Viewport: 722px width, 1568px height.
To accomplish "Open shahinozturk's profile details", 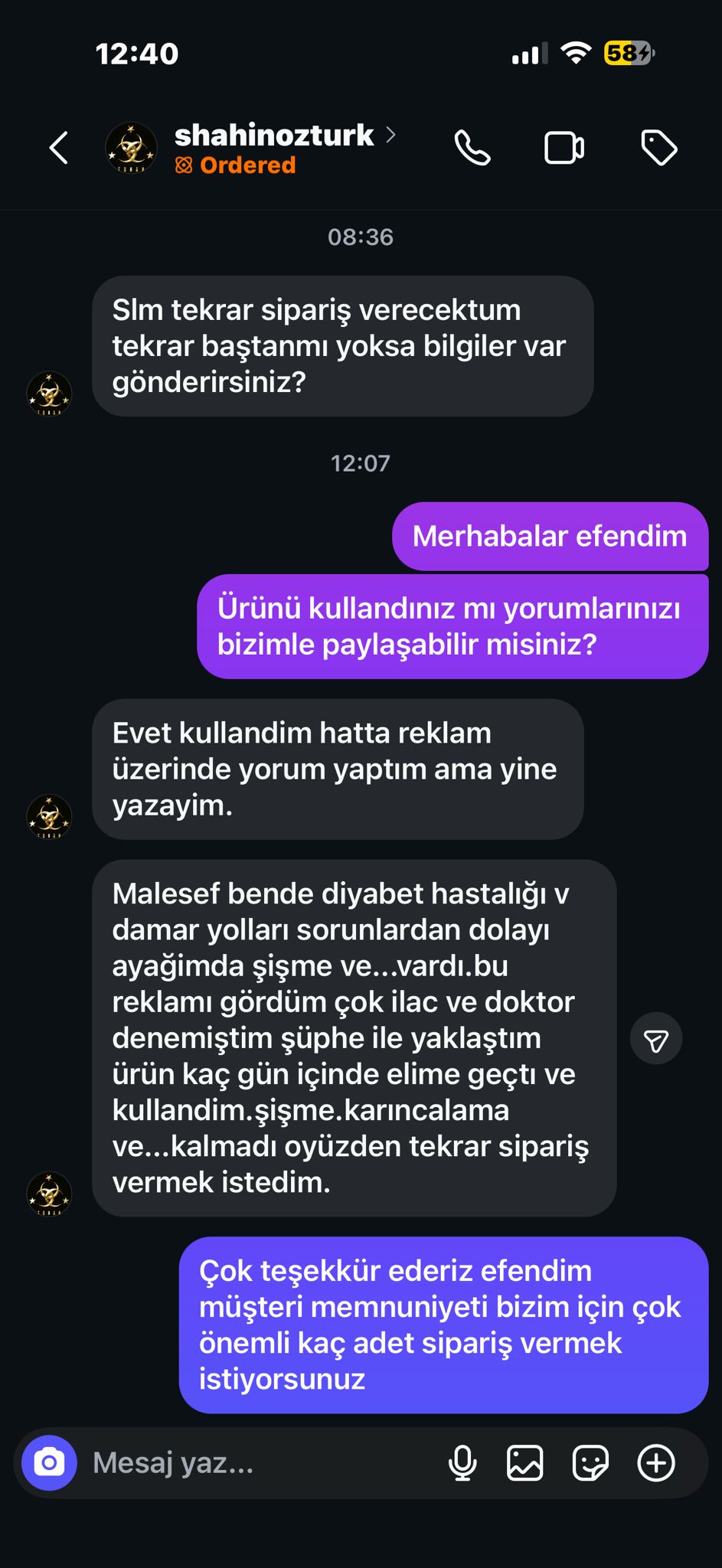I will pos(274,136).
